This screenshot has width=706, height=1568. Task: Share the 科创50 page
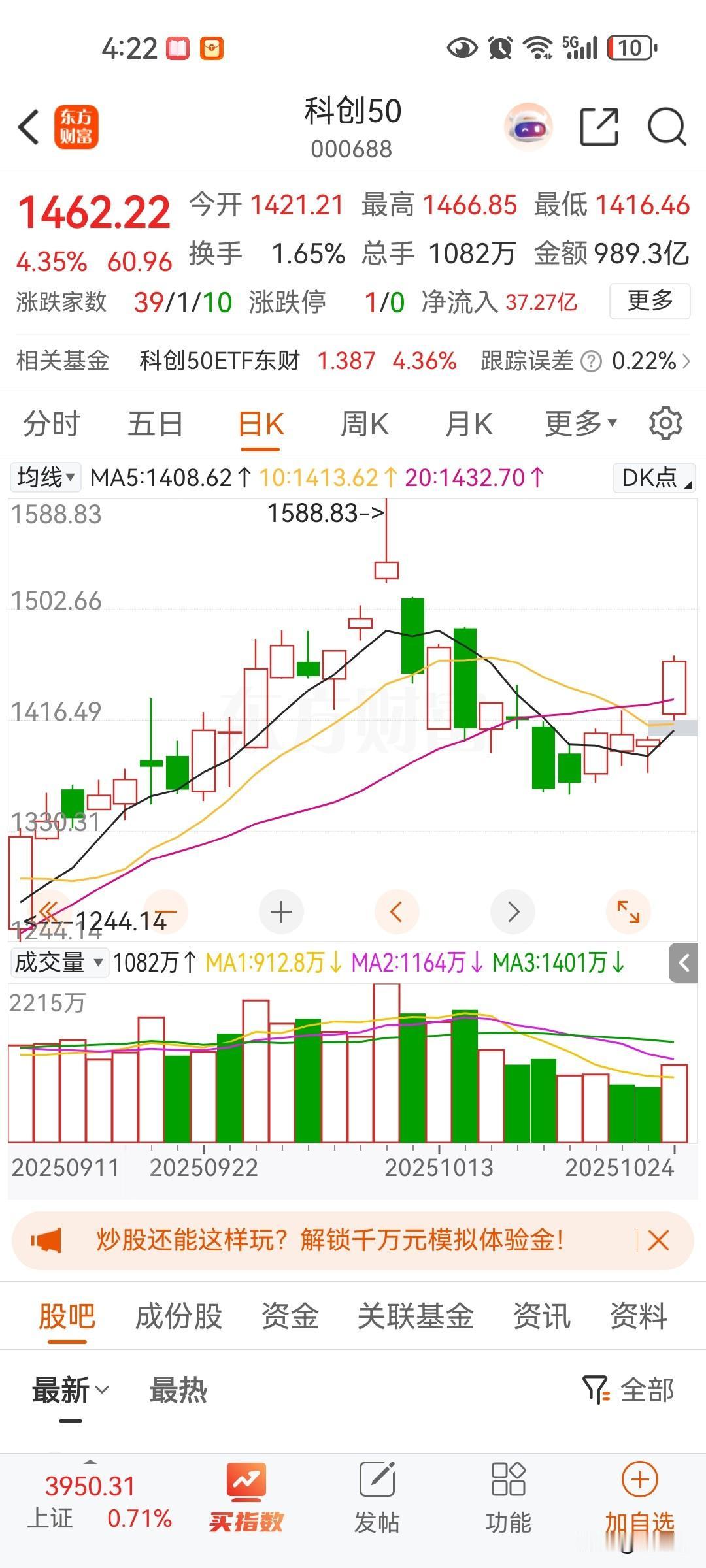(x=599, y=127)
